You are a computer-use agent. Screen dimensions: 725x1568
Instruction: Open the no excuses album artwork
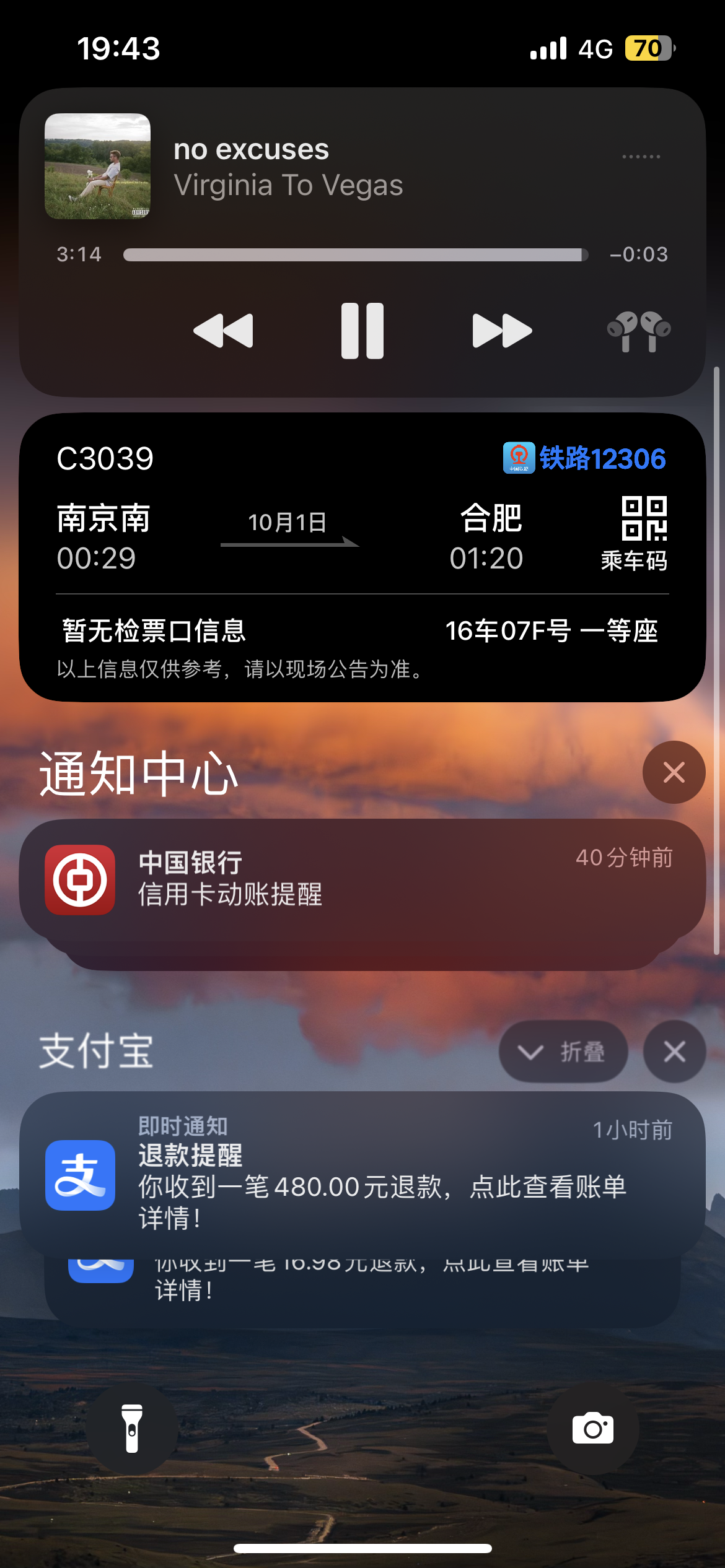(97, 166)
